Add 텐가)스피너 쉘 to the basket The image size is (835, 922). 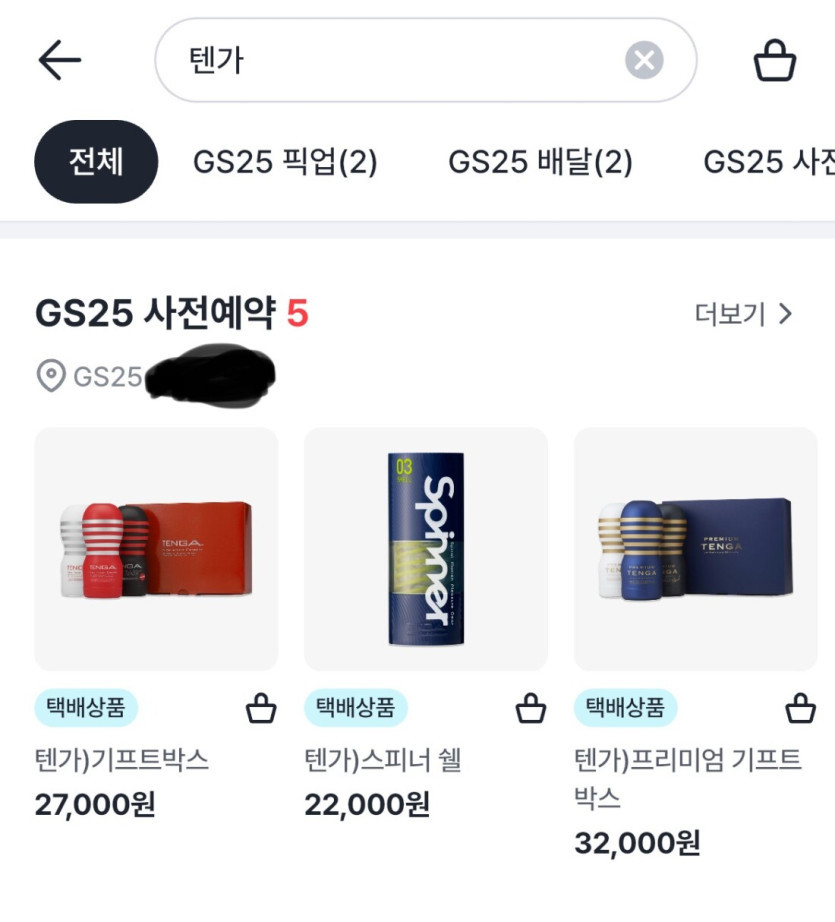pos(531,709)
